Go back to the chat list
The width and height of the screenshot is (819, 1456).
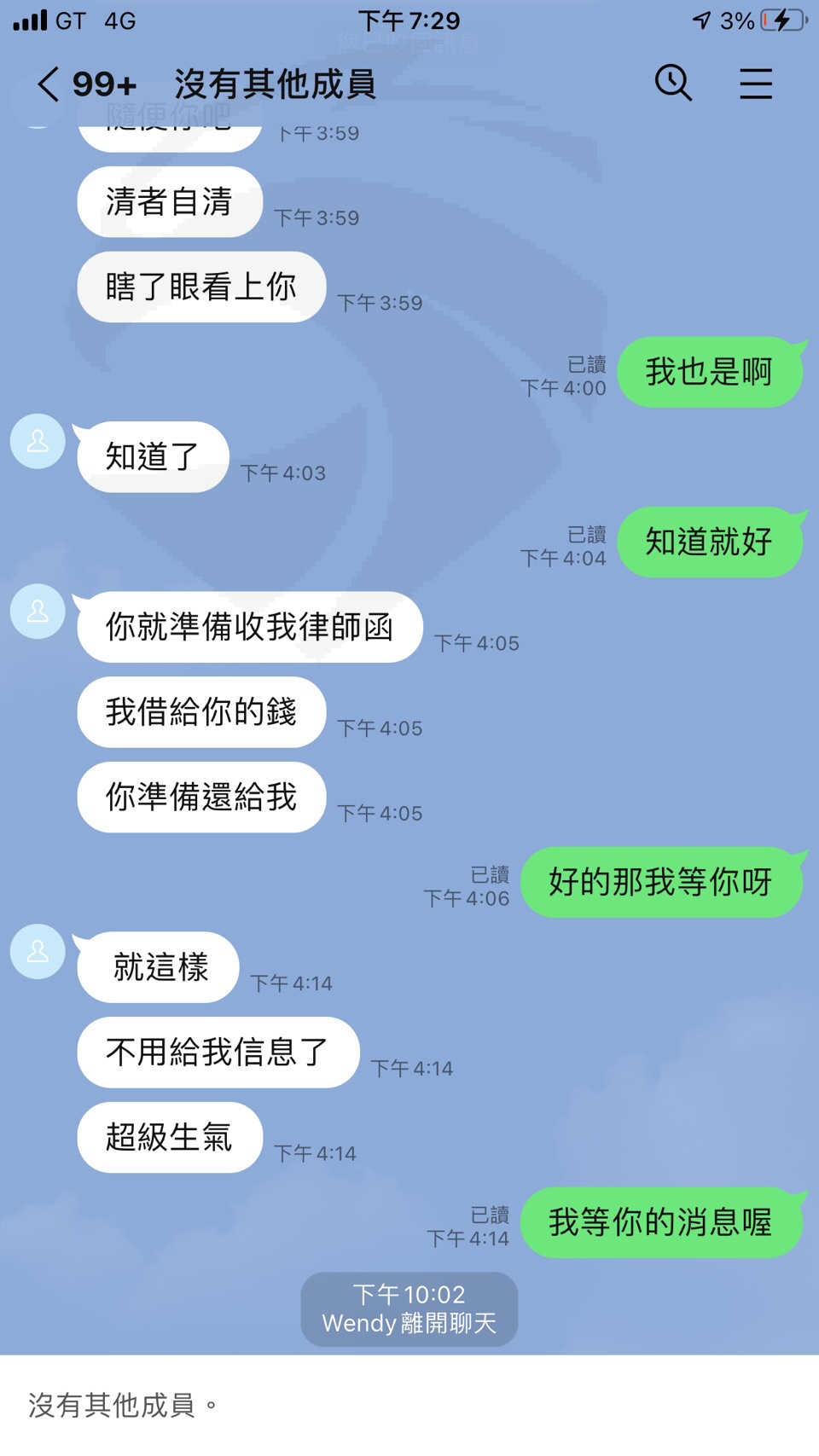(49, 84)
